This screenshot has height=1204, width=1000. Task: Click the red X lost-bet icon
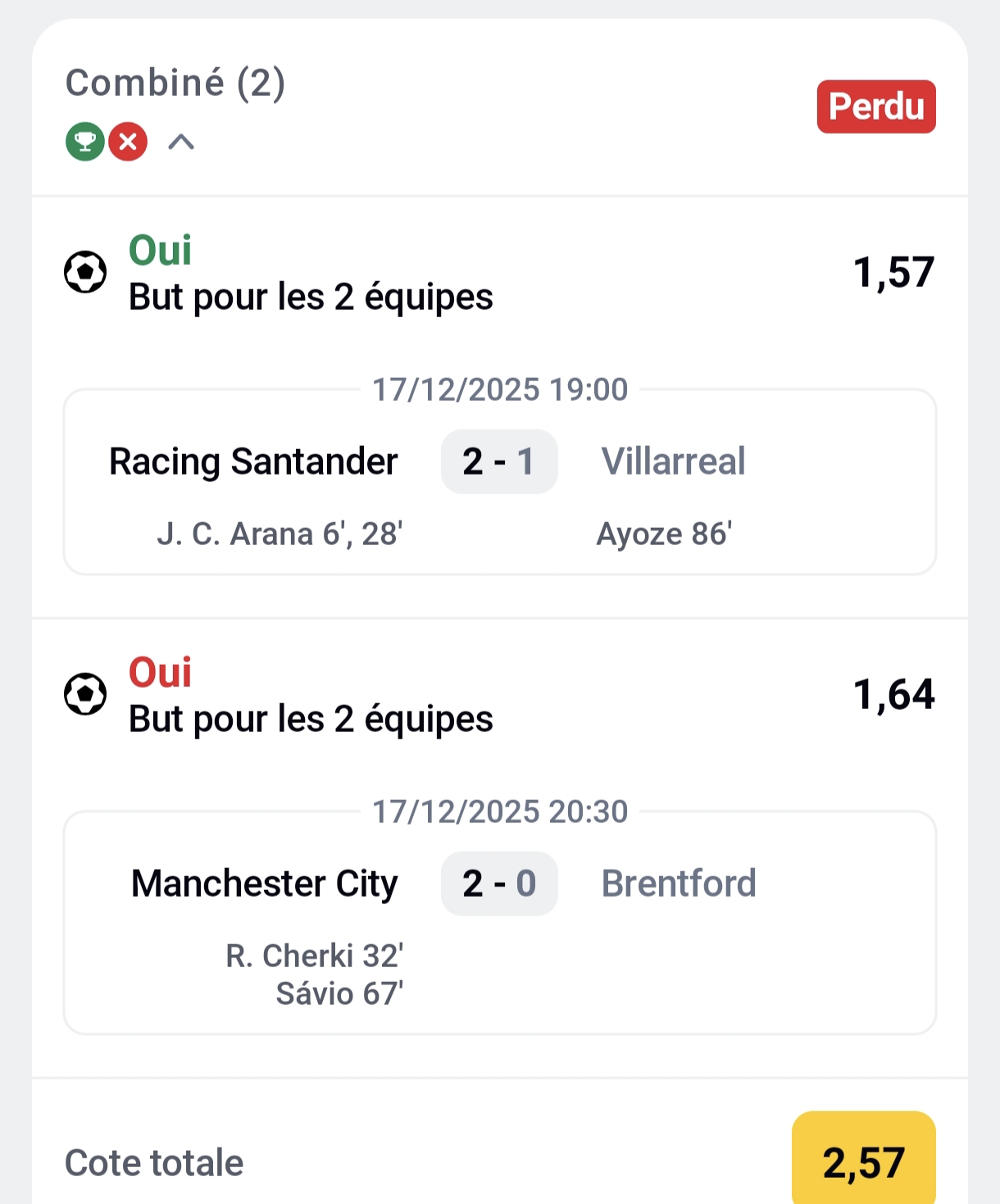[128, 142]
